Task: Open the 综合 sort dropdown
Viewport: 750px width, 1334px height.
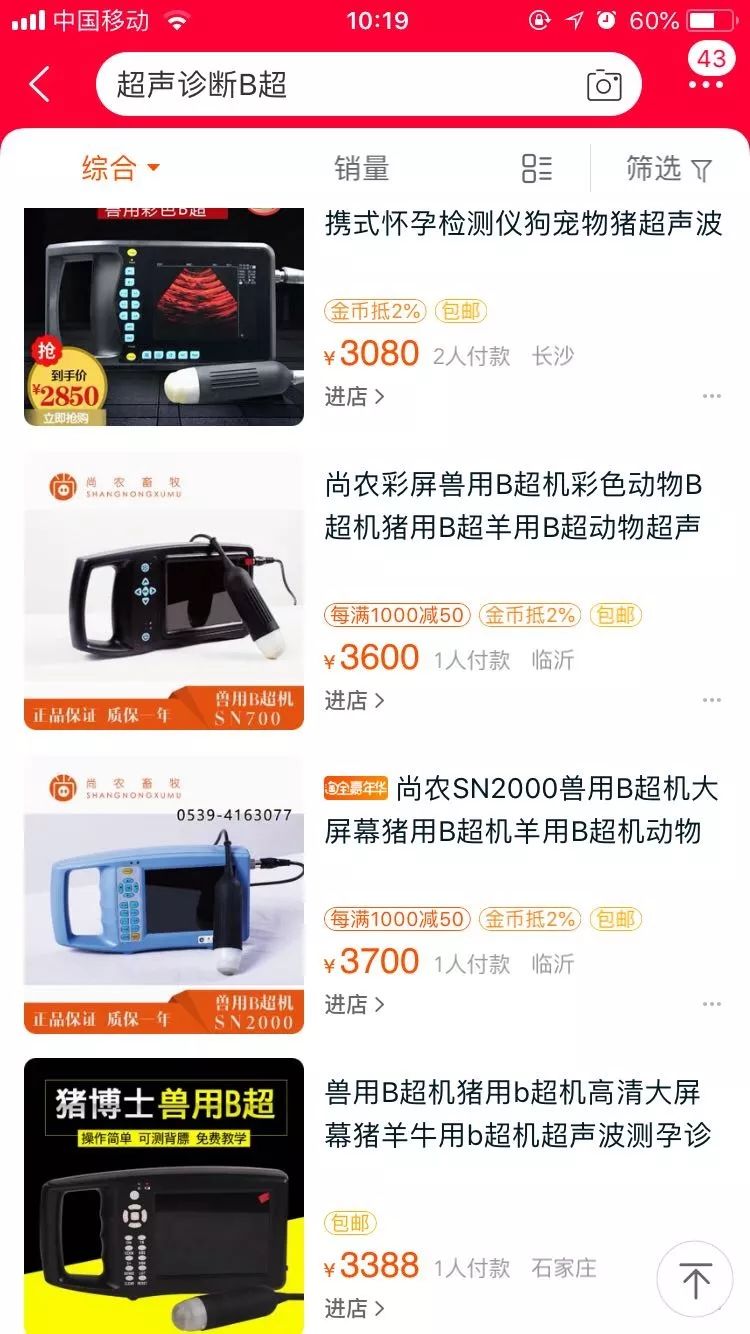Action: tap(120, 168)
